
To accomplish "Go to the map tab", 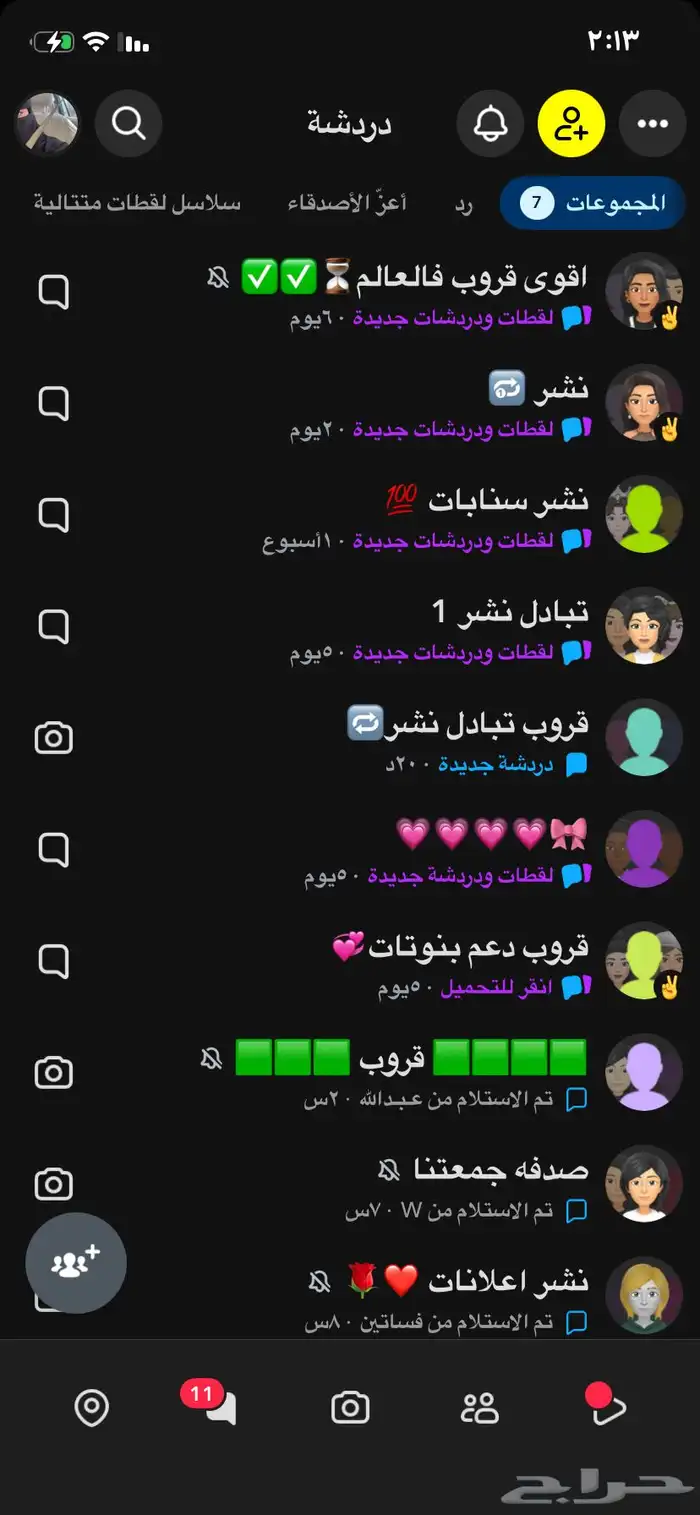I will click(91, 1408).
